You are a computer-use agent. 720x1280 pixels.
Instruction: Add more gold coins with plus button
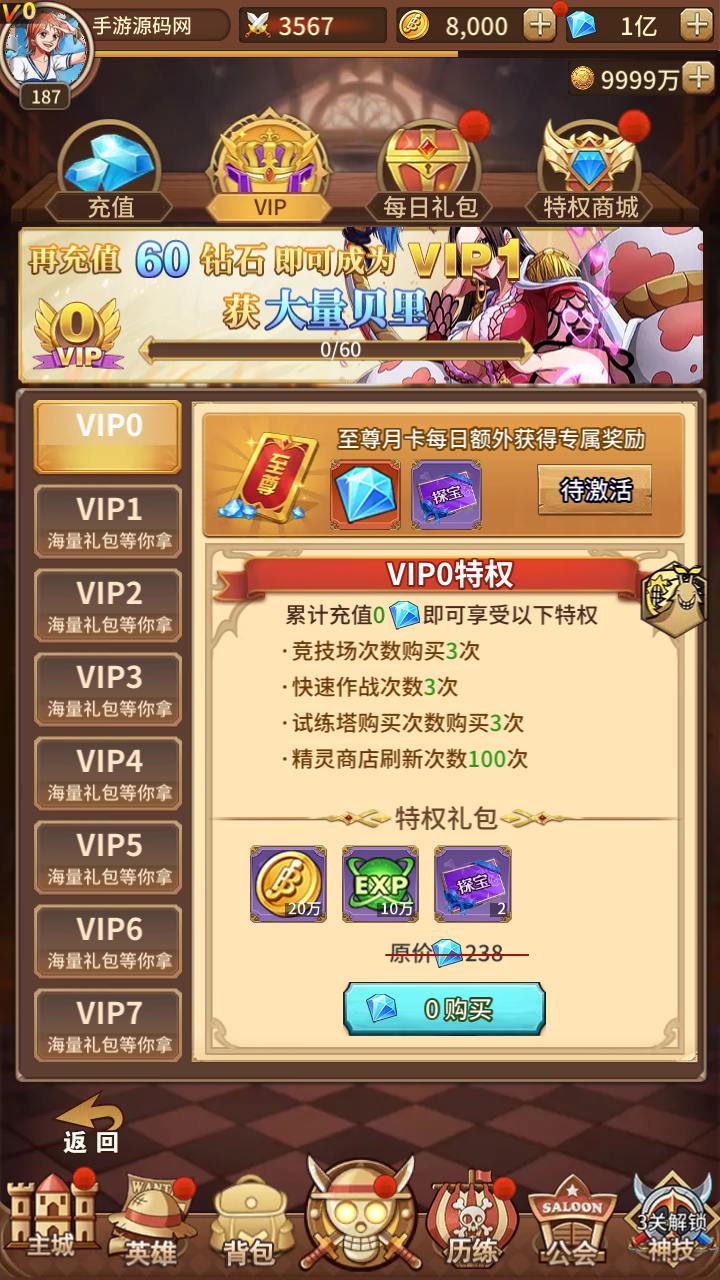[x=539, y=25]
